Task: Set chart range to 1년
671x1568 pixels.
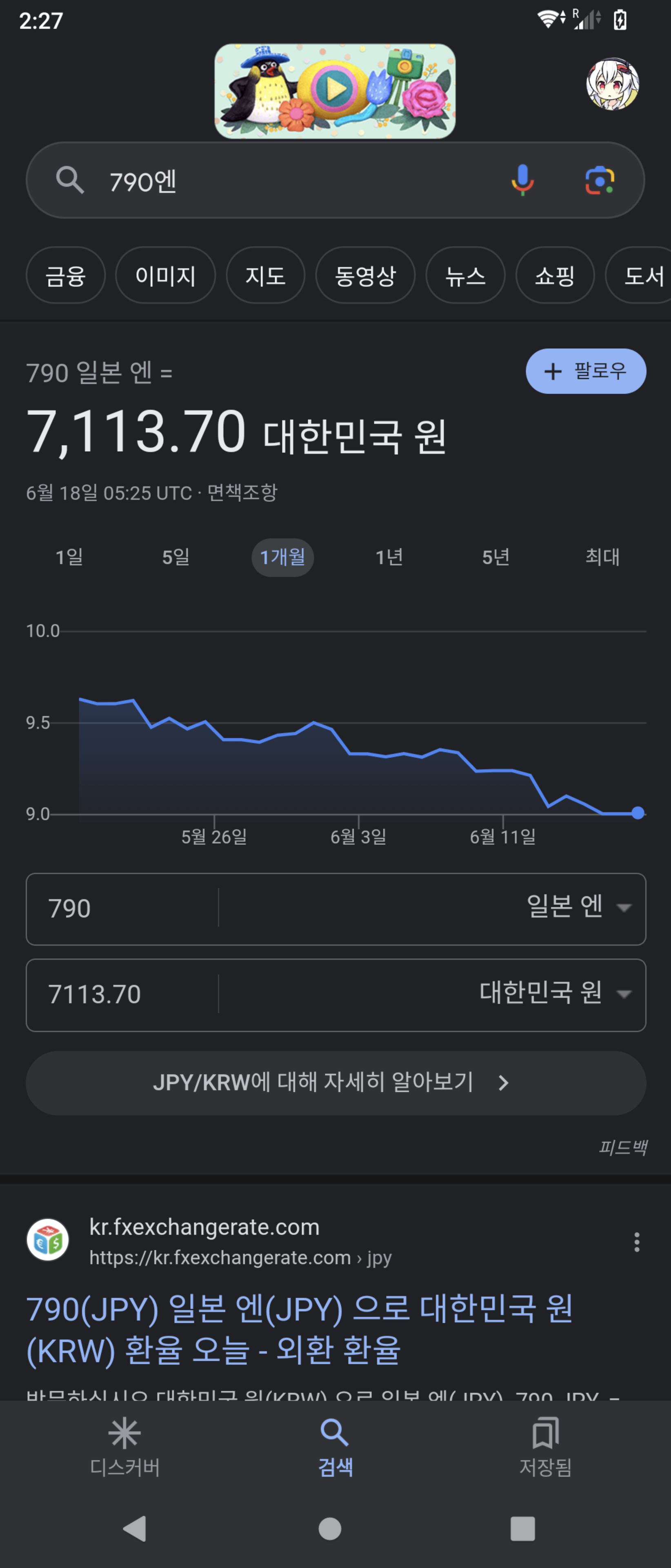Action: [389, 557]
